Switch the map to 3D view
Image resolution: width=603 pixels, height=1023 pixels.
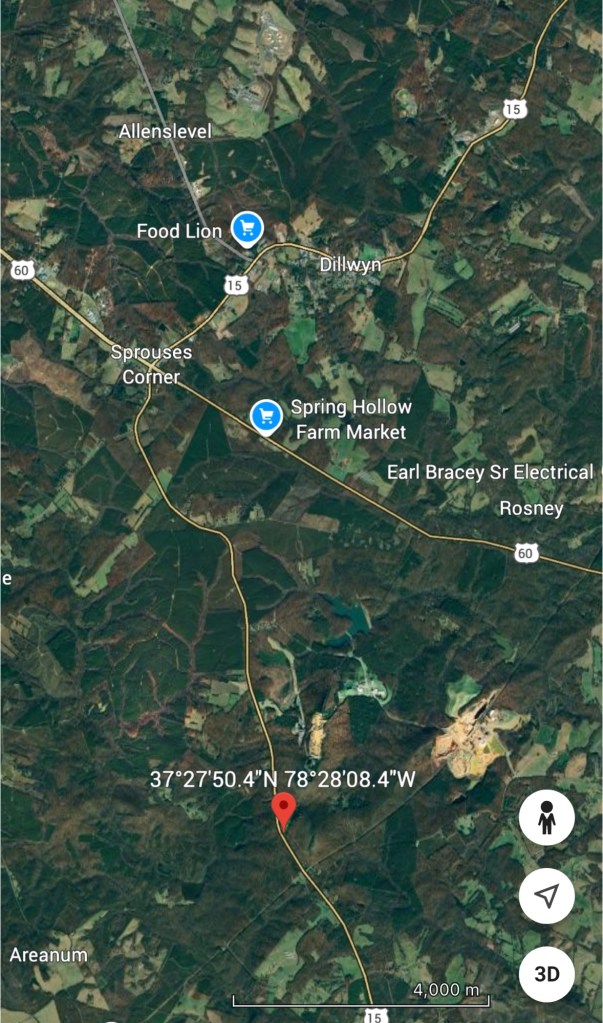[x=546, y=973]
